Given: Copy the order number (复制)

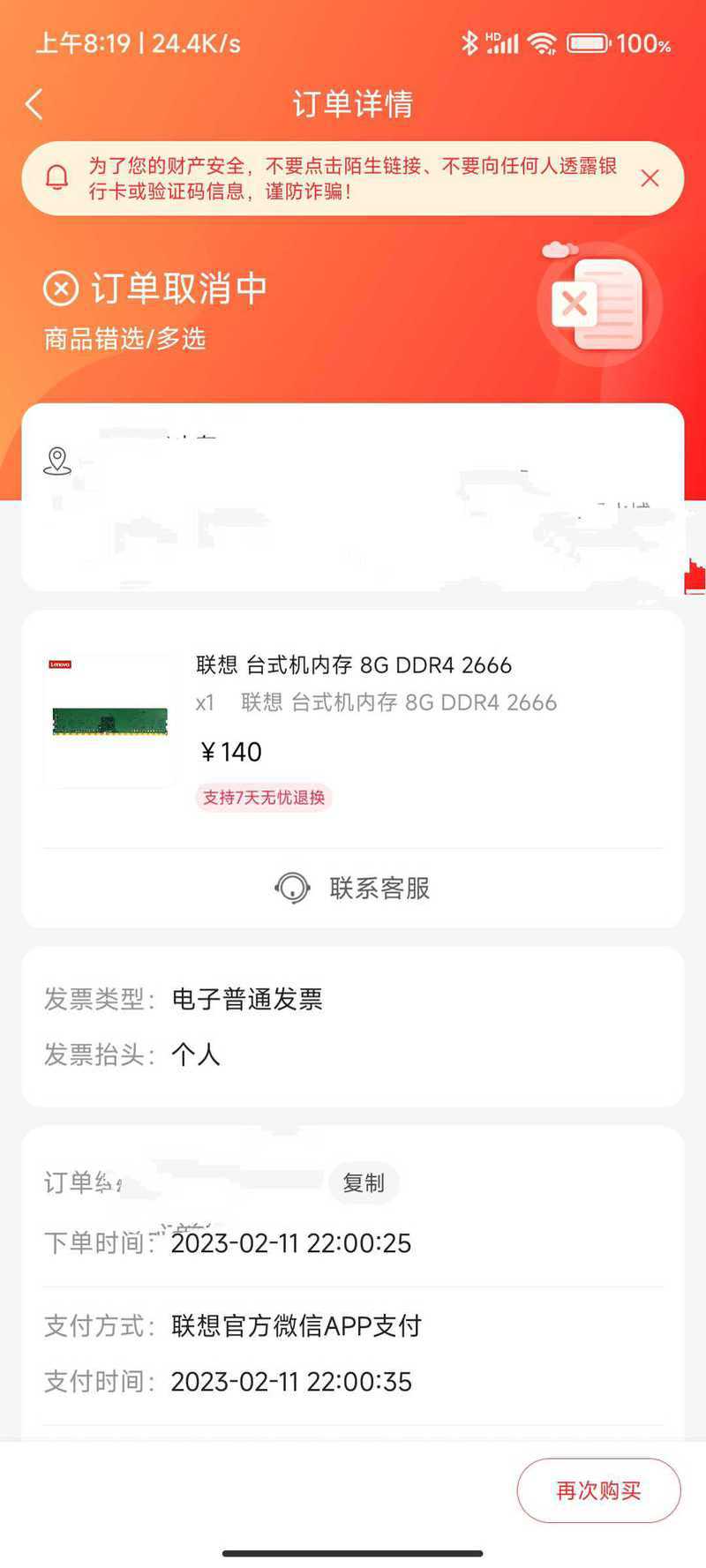Looking at the screenshot, I should [x=364, y=1182].
